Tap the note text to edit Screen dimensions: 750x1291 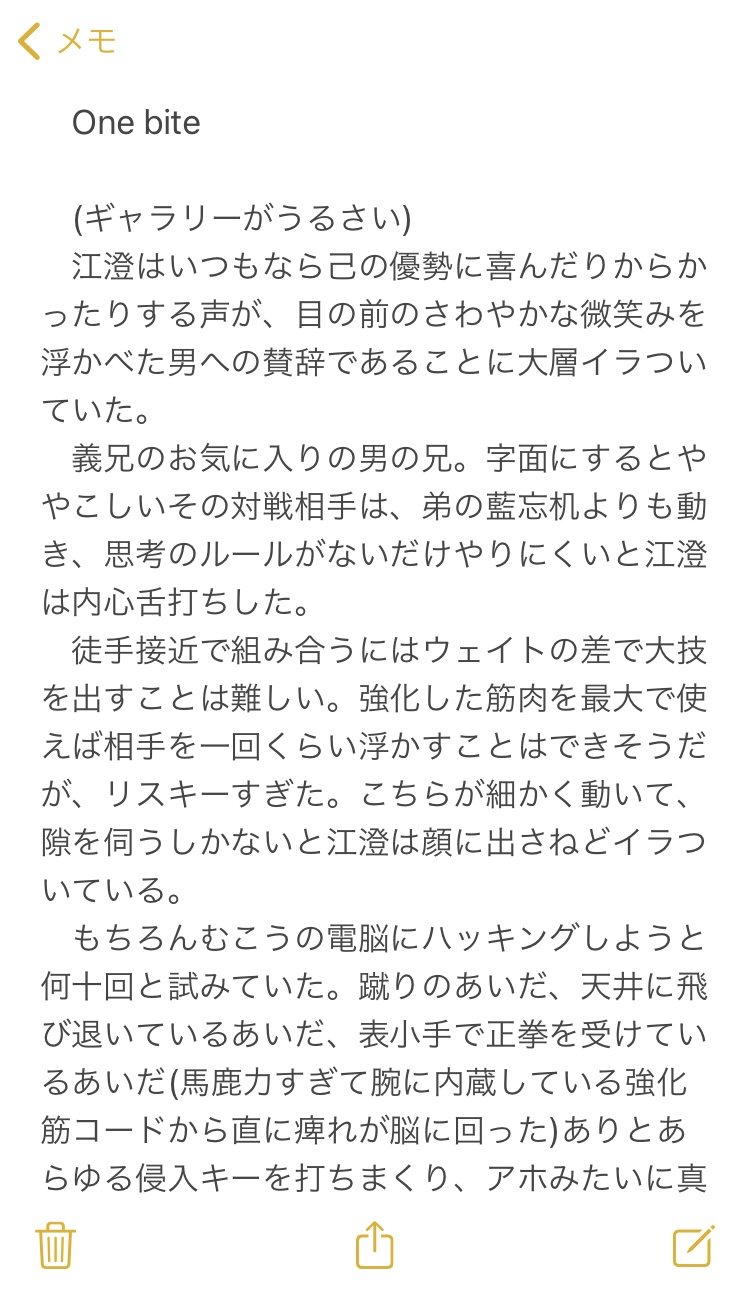coord(375,650)
